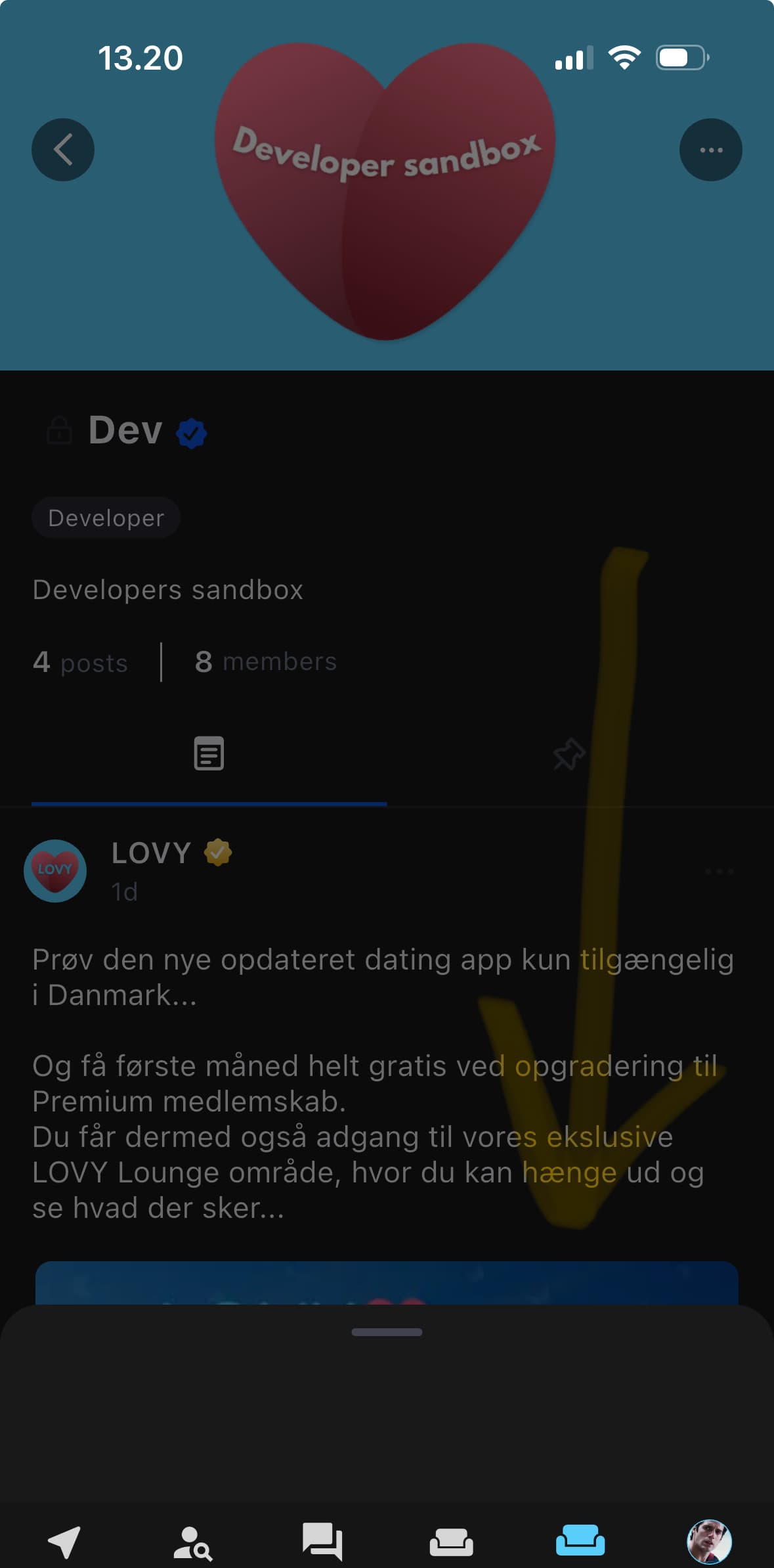Open the chat messages tab
The width and height of the screenshot is (774, 1568).
click(x=322, y=1541)
